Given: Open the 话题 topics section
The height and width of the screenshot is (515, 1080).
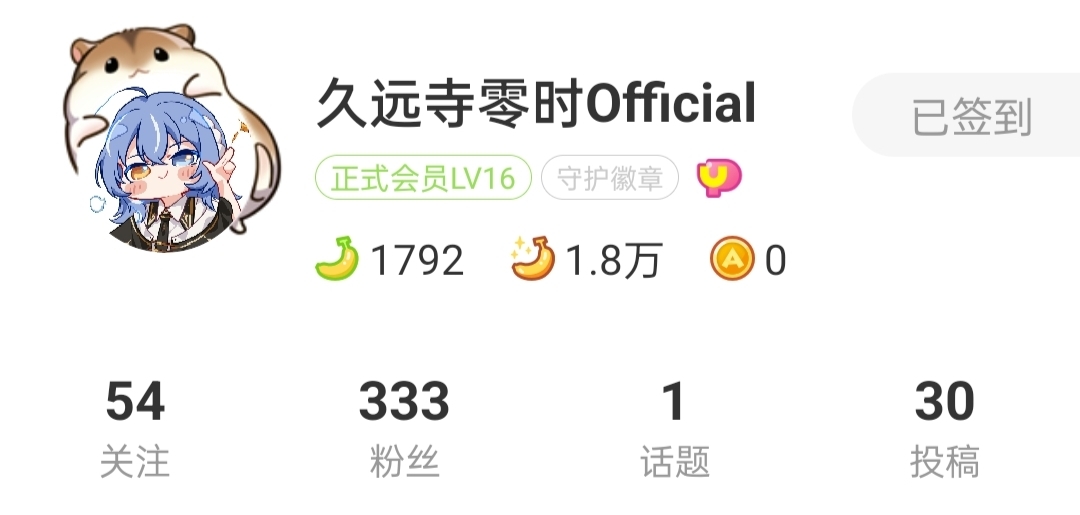Looking at the screenshot, I should coord(674,430).
